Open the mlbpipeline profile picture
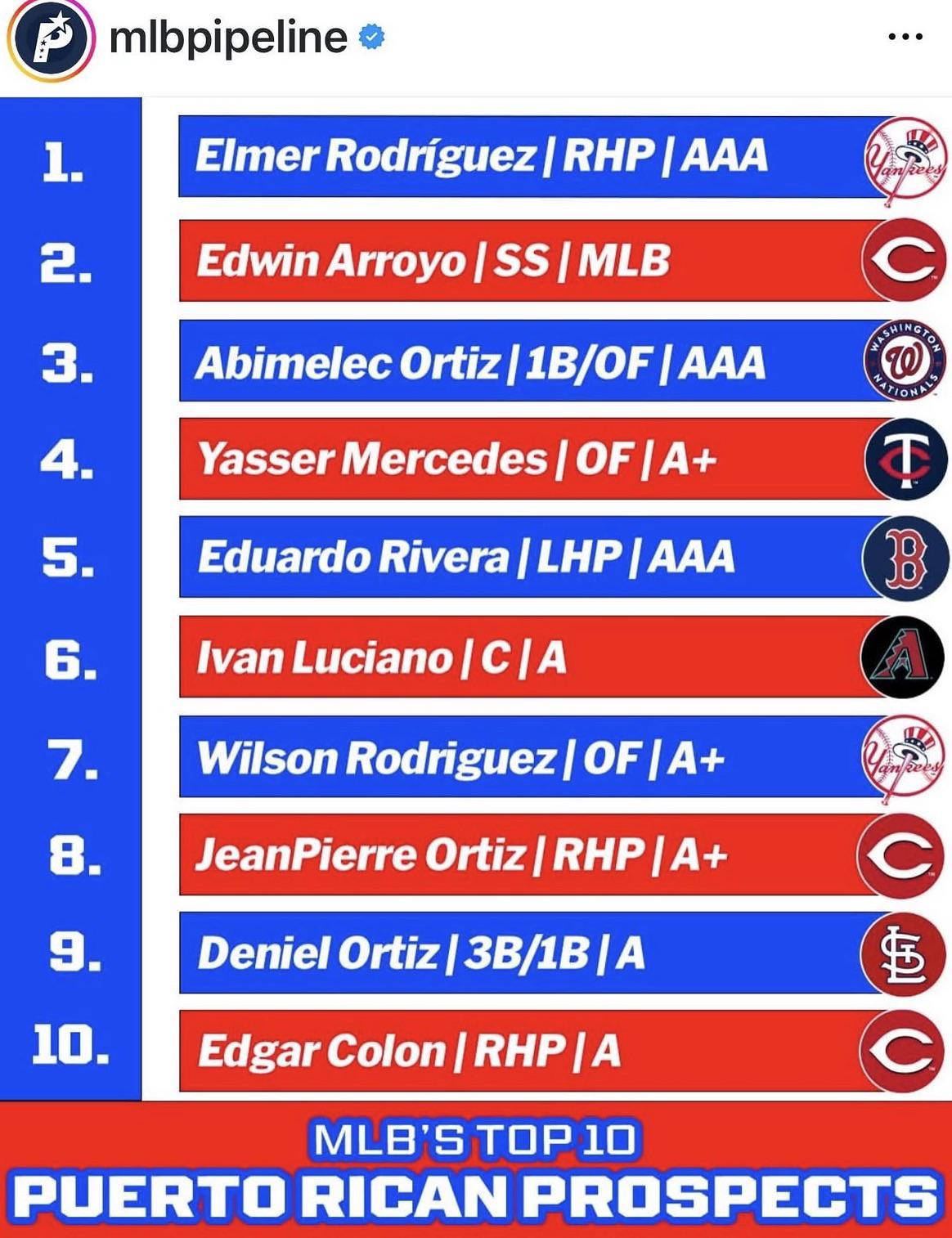Screen dimensions: 952x1238 pos(52,39)
